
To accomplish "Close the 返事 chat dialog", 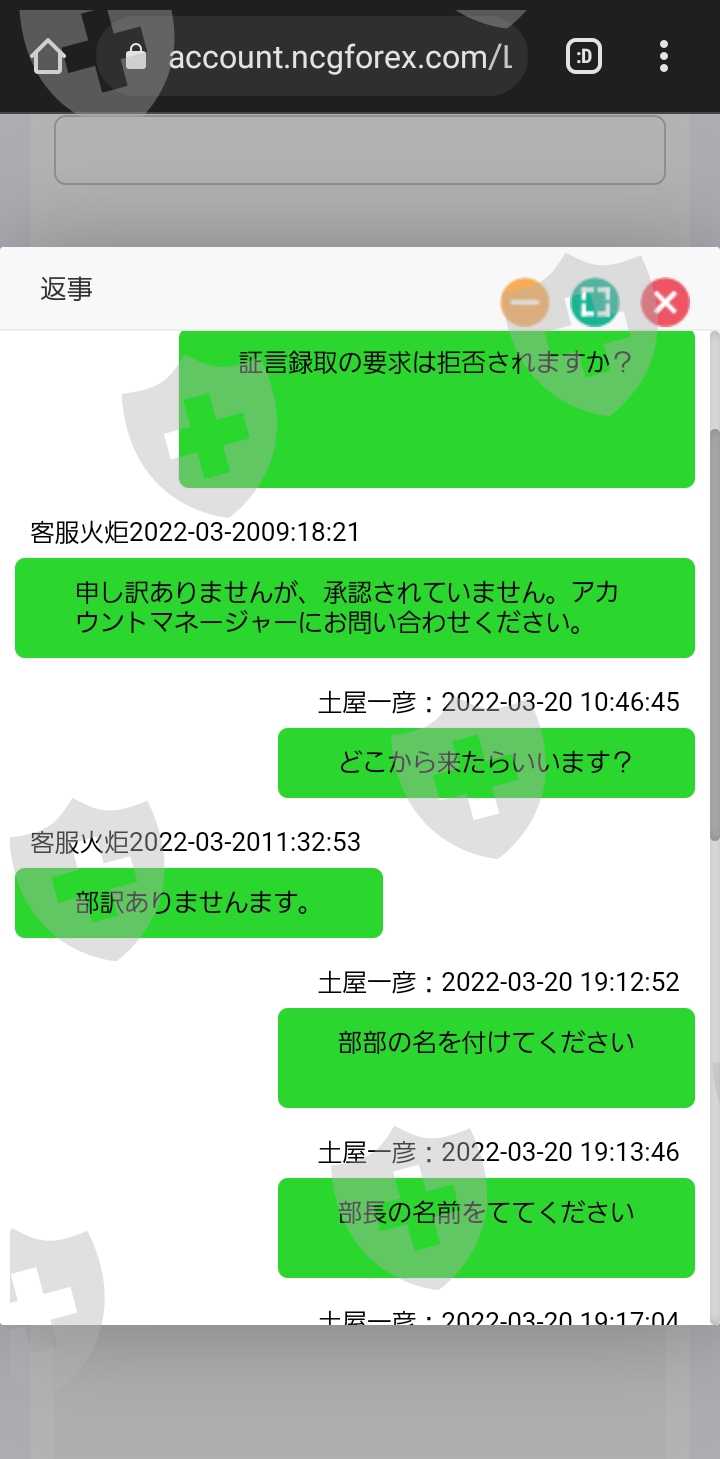I will point(665,301).
